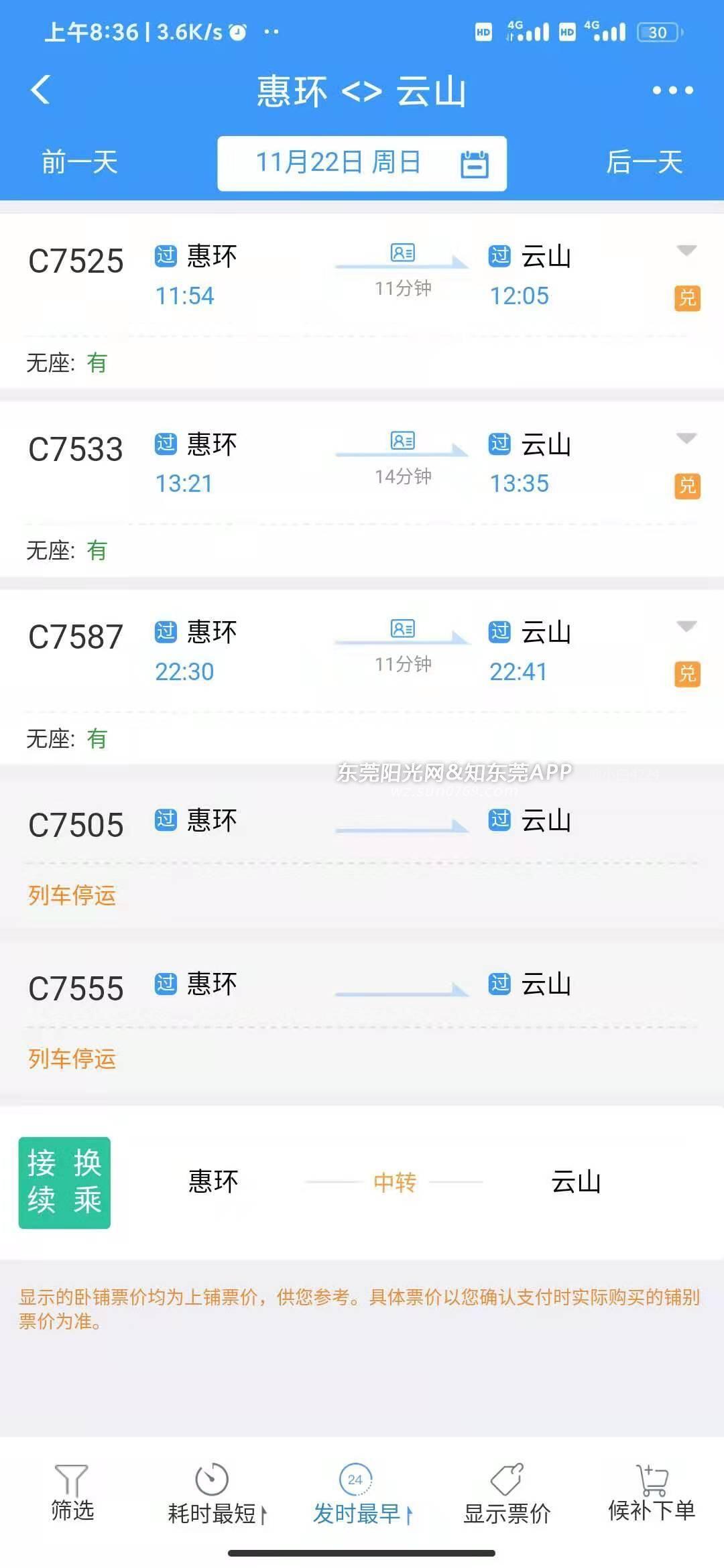Viewport: 724px width, 1568px height.
Task: Tap 显示票价 to show prices
Action: 507,1494
